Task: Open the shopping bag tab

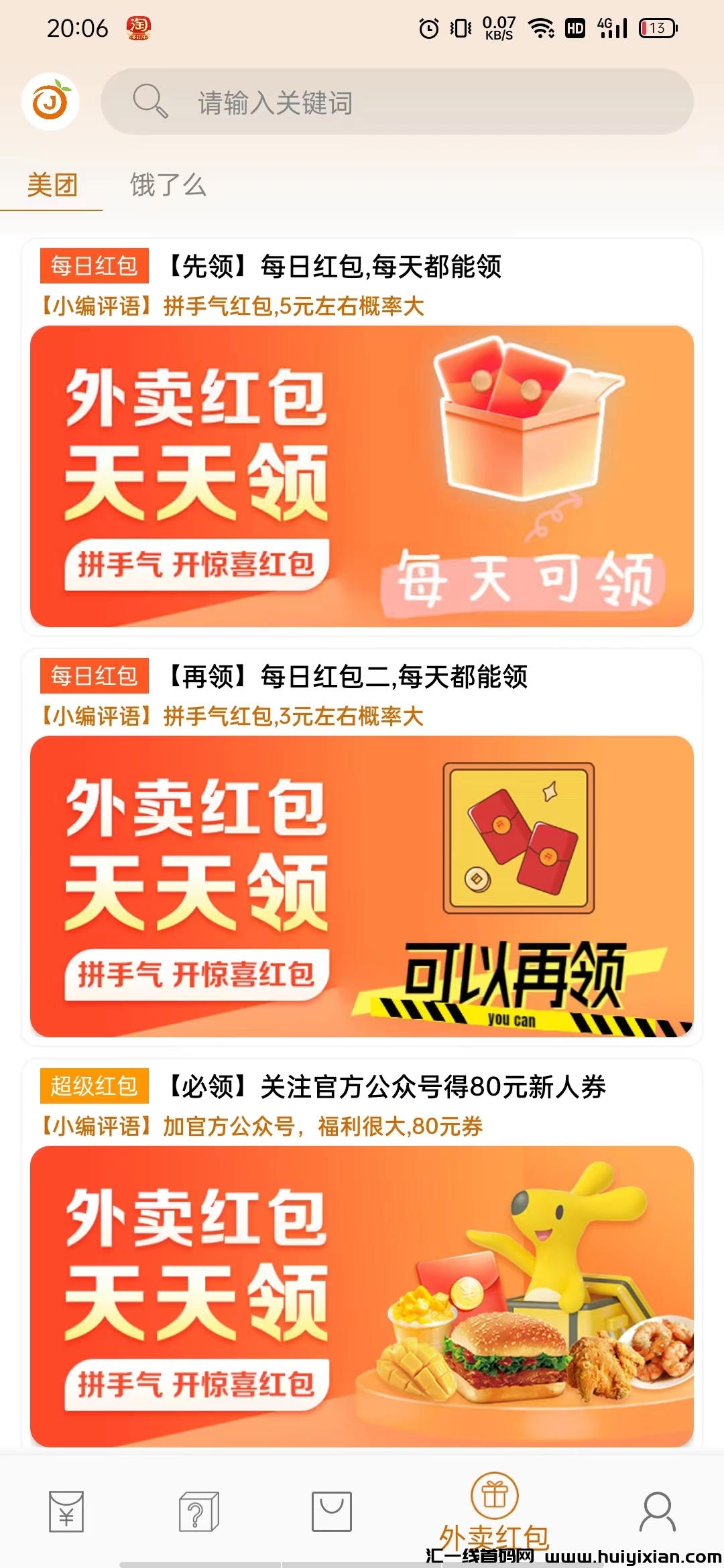Action: tap(331, 1511)
